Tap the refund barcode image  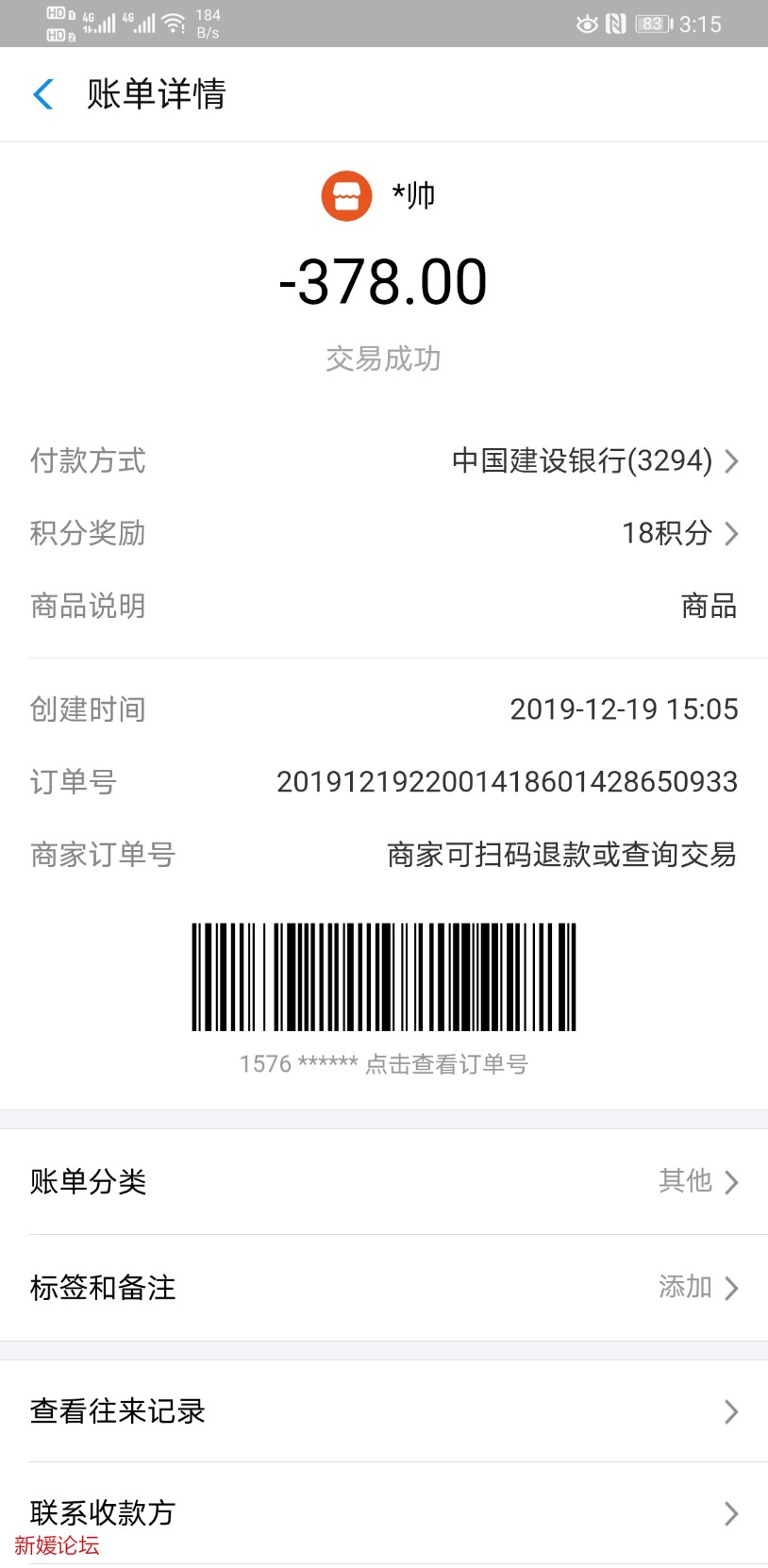pyautogui.click(x=384, y=977)
